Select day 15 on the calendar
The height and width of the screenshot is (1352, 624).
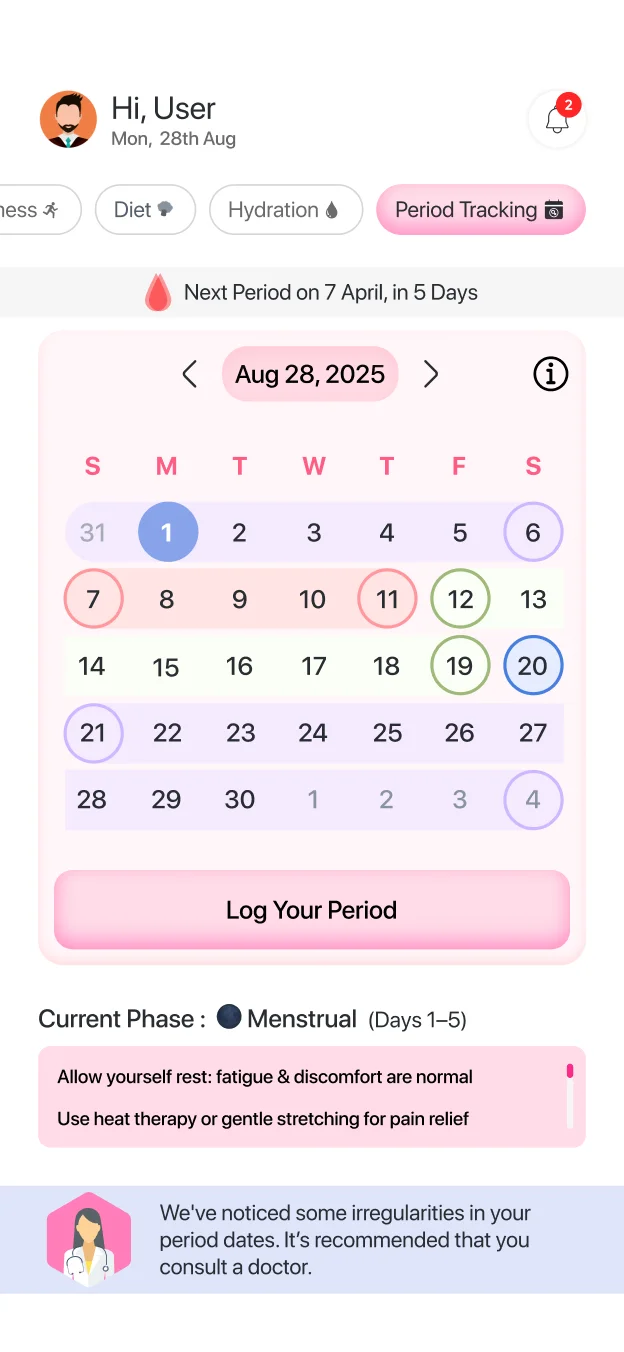(x=166, y=666)
